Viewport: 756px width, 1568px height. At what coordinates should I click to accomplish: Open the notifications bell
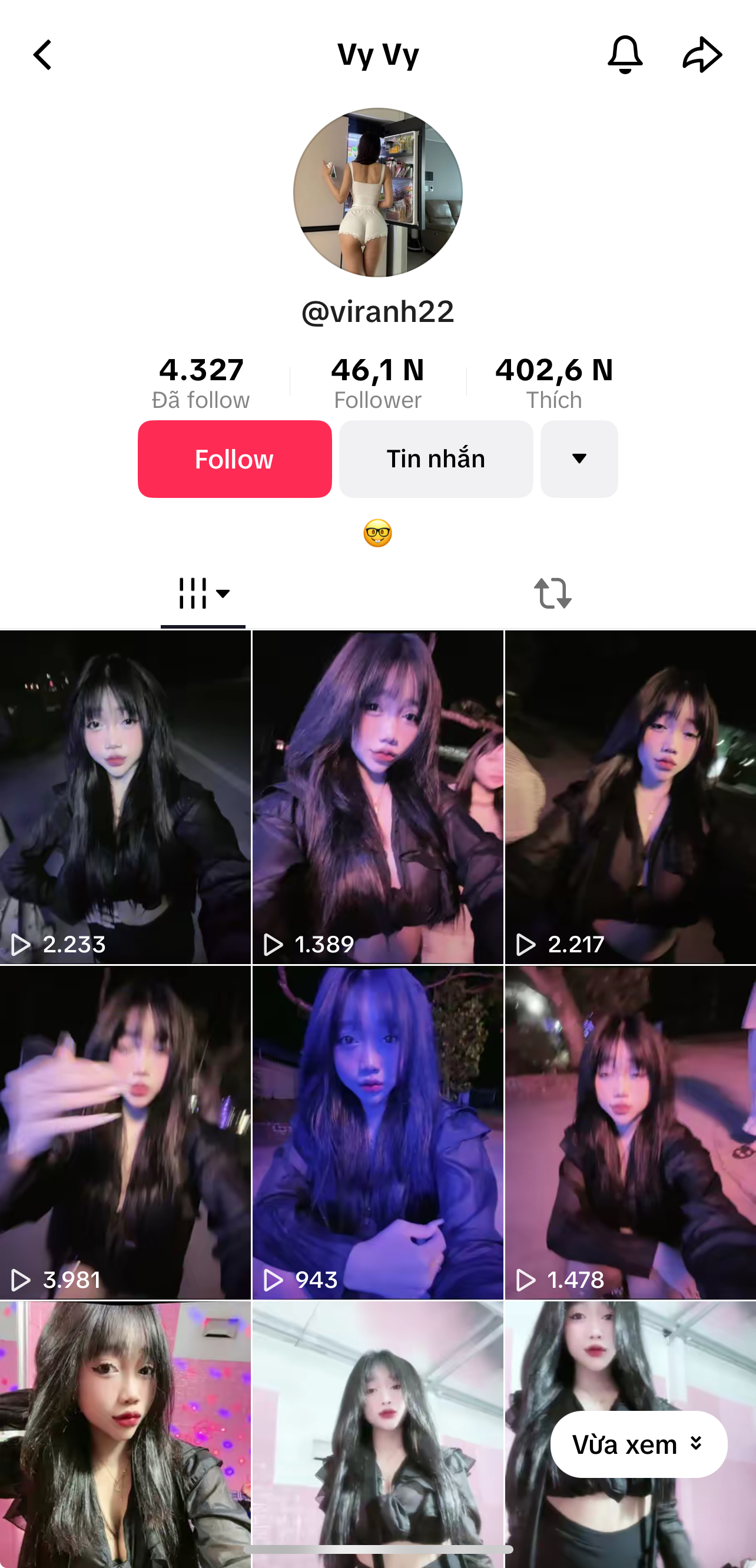click(x=625, y=55)
